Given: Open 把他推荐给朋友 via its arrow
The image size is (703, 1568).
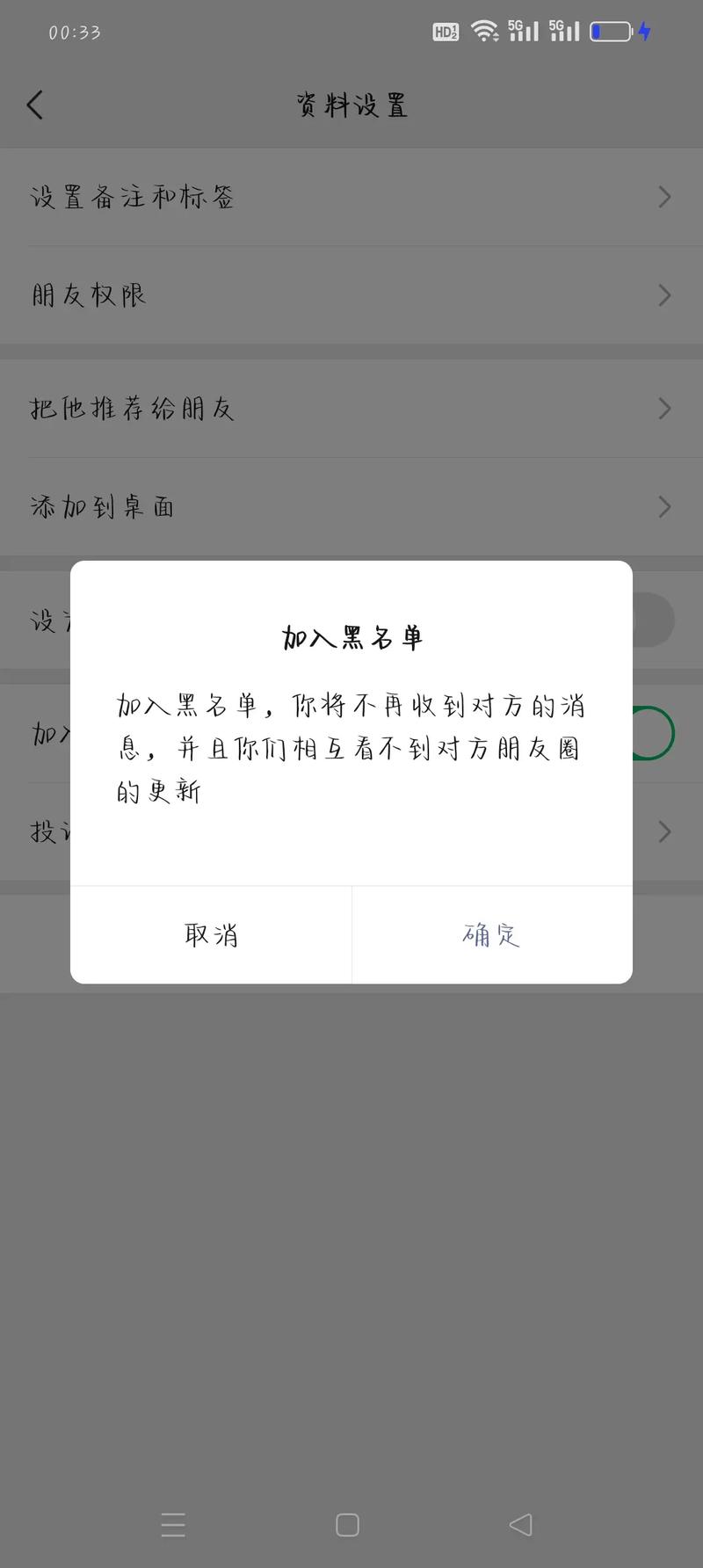Looking at the screenshot, I should (x=665, y=408).
